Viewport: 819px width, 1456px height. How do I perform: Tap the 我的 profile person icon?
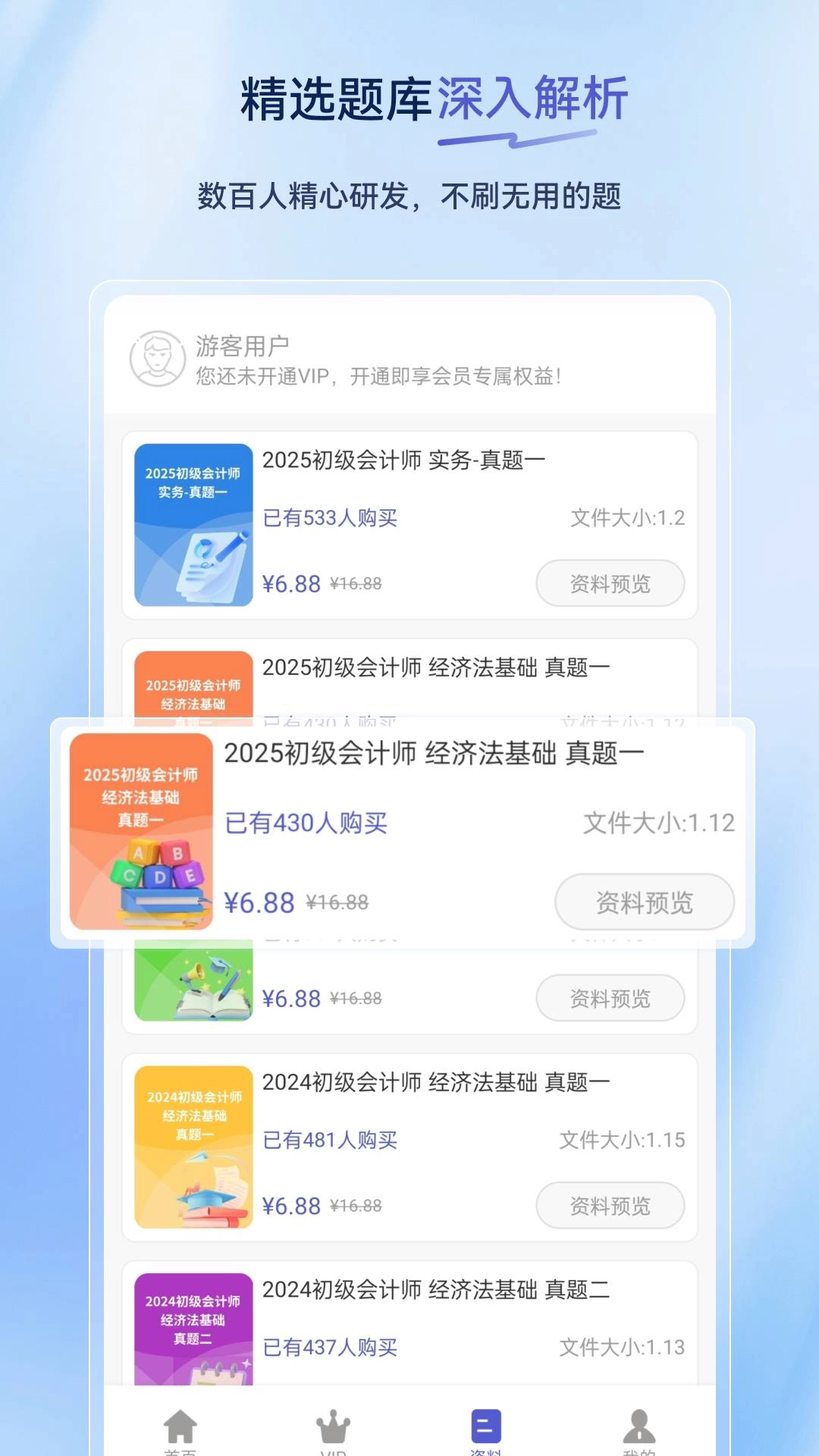(x=638, y=1426)
